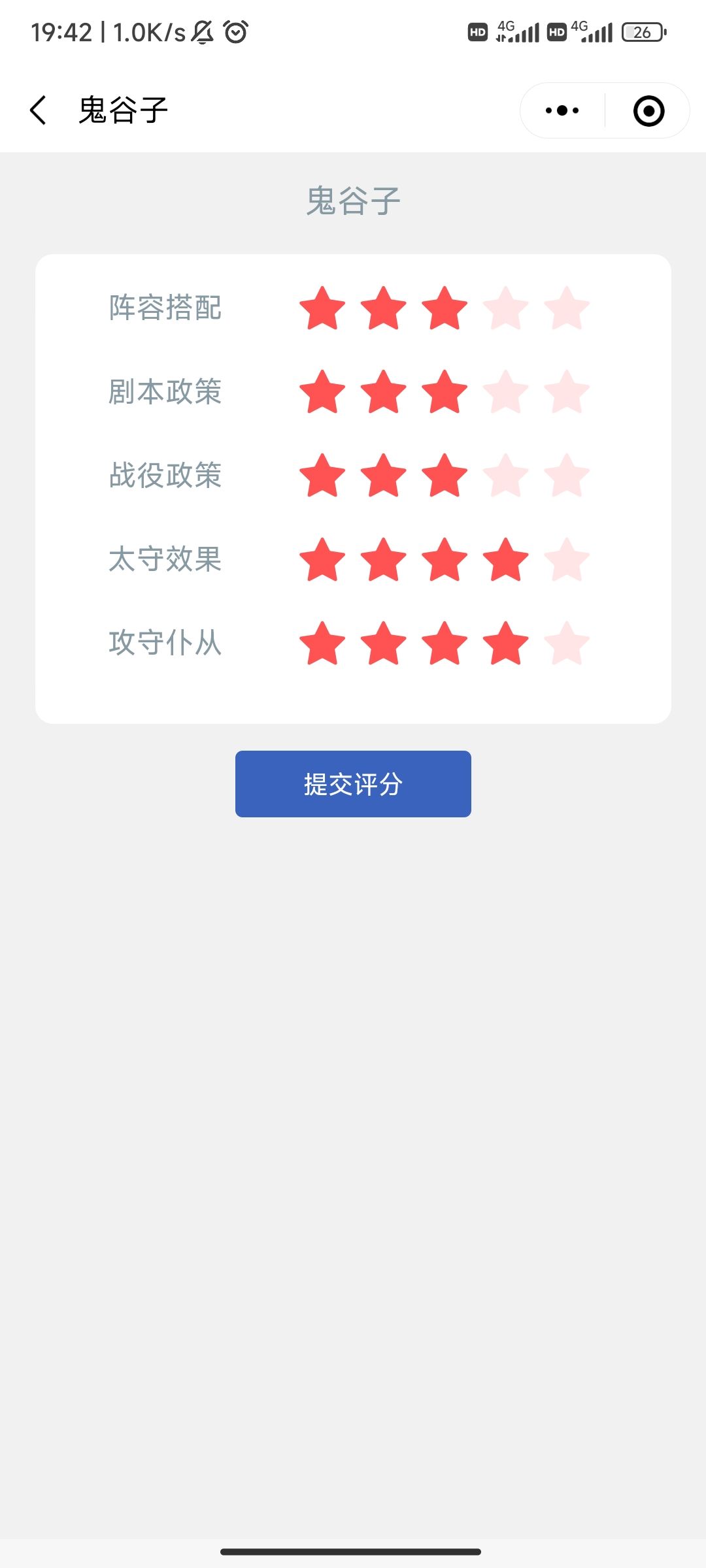Set 战役政策 to three stars

click(445, 476)
